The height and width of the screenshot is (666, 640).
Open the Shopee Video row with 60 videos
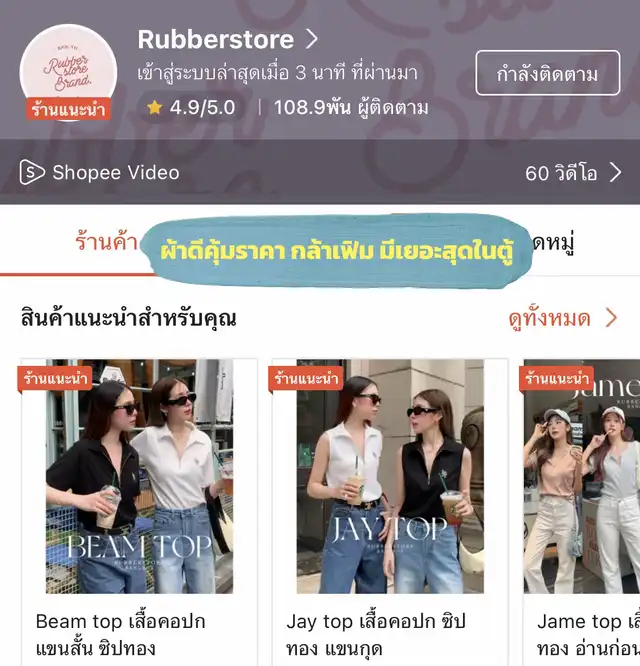tap(320, 173)
